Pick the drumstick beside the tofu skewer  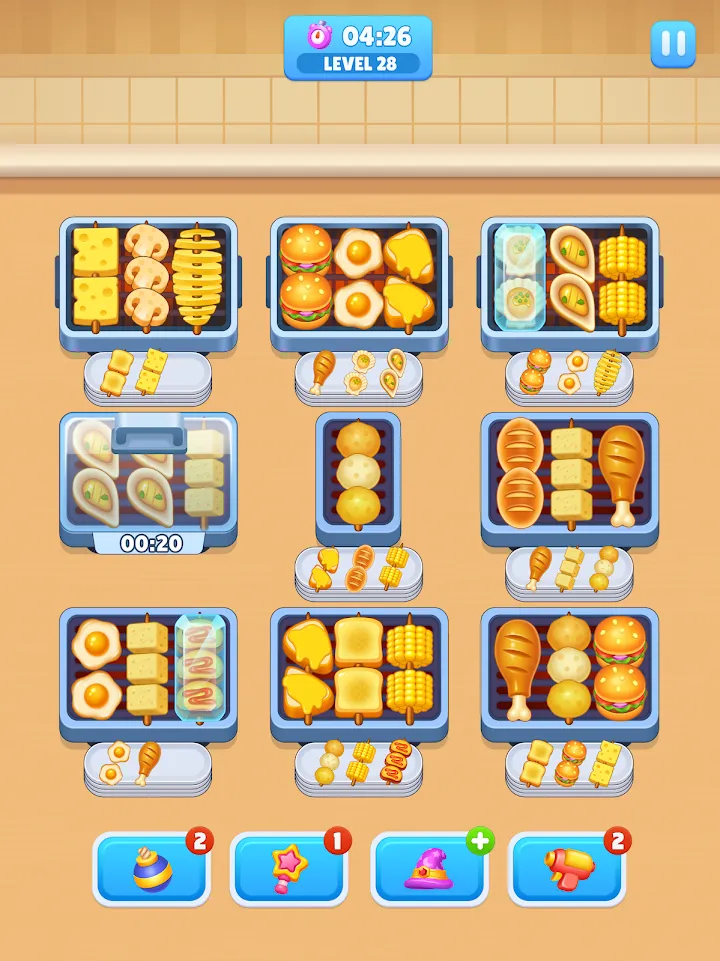pyautogui.click(x=621, y=472)
